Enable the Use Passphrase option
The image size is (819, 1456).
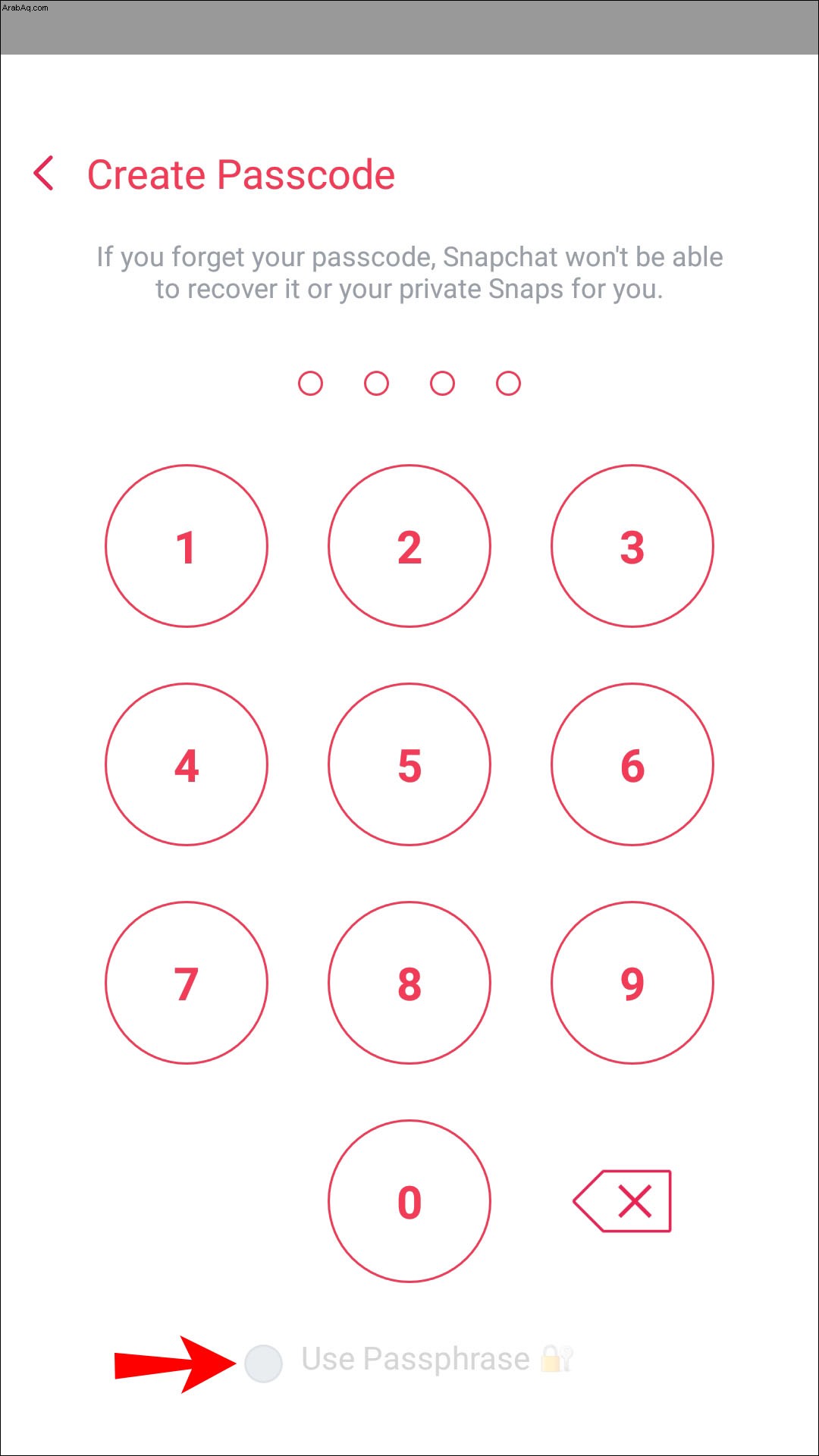point(264,1363)
